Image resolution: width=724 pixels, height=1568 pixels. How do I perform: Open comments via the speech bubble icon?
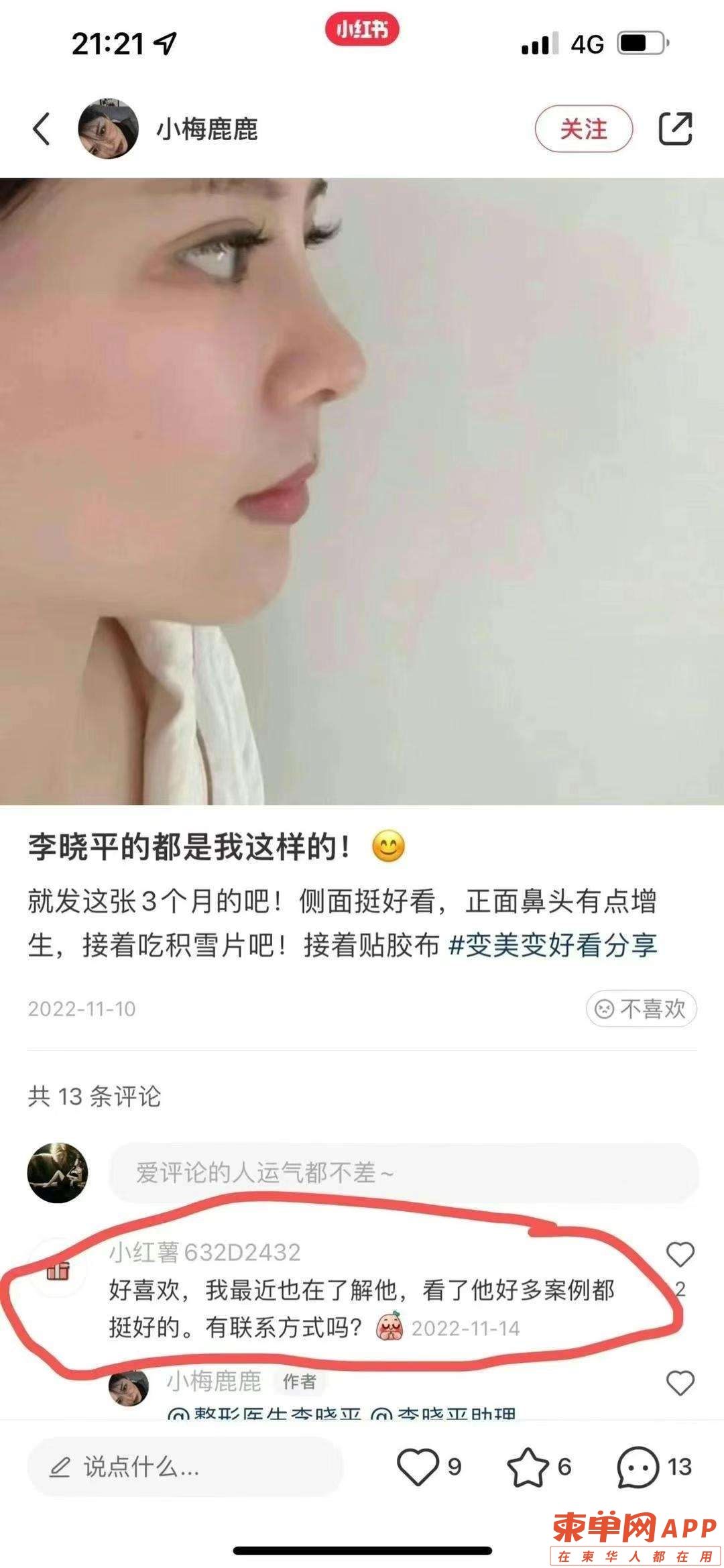point(638,1467)
